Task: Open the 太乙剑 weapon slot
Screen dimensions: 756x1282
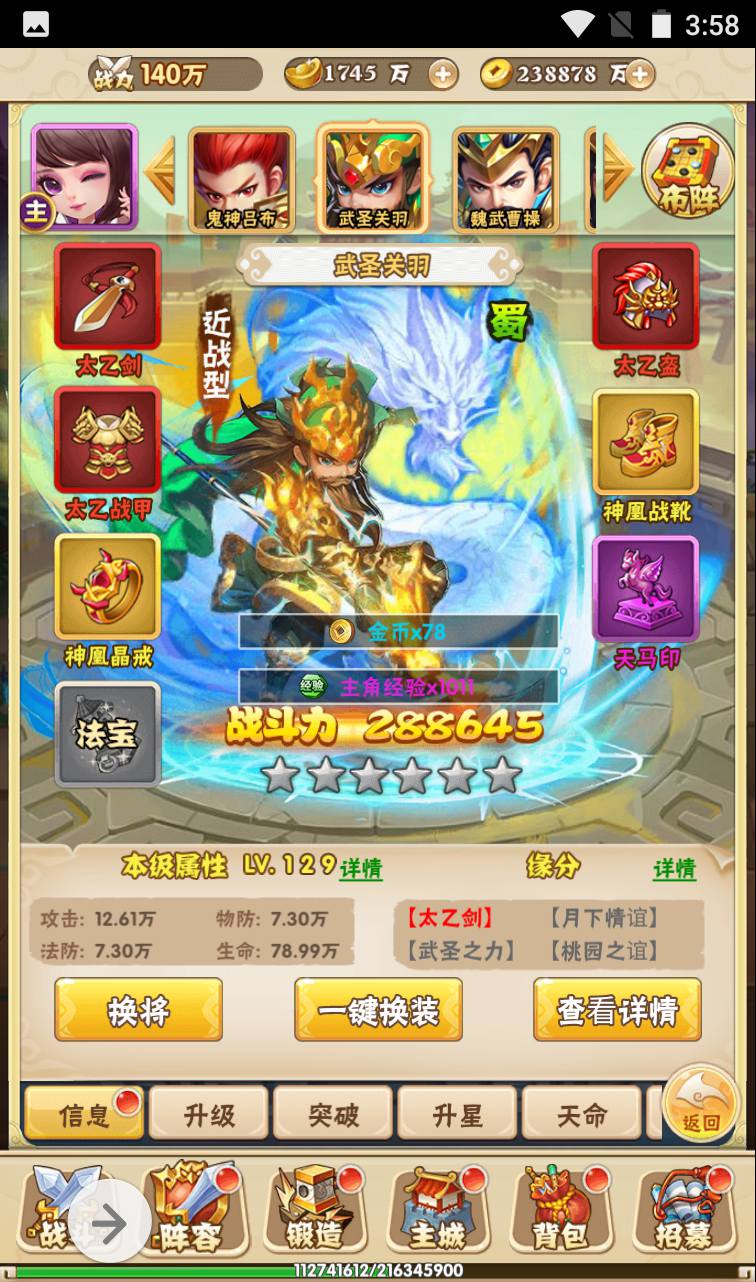Action: pyautogui.click(x=108, y=300)
